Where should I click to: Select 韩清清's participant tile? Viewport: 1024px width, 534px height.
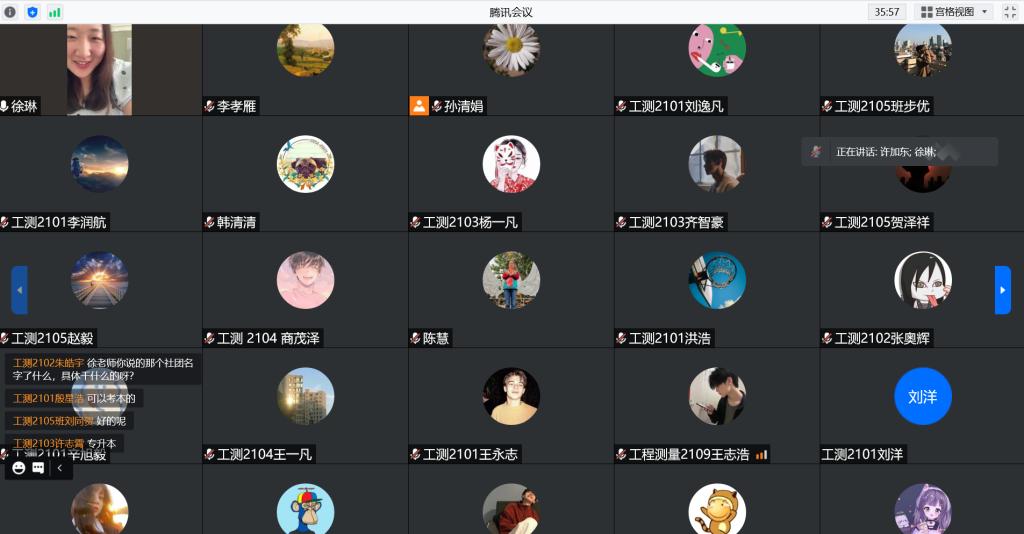(305, 175)
